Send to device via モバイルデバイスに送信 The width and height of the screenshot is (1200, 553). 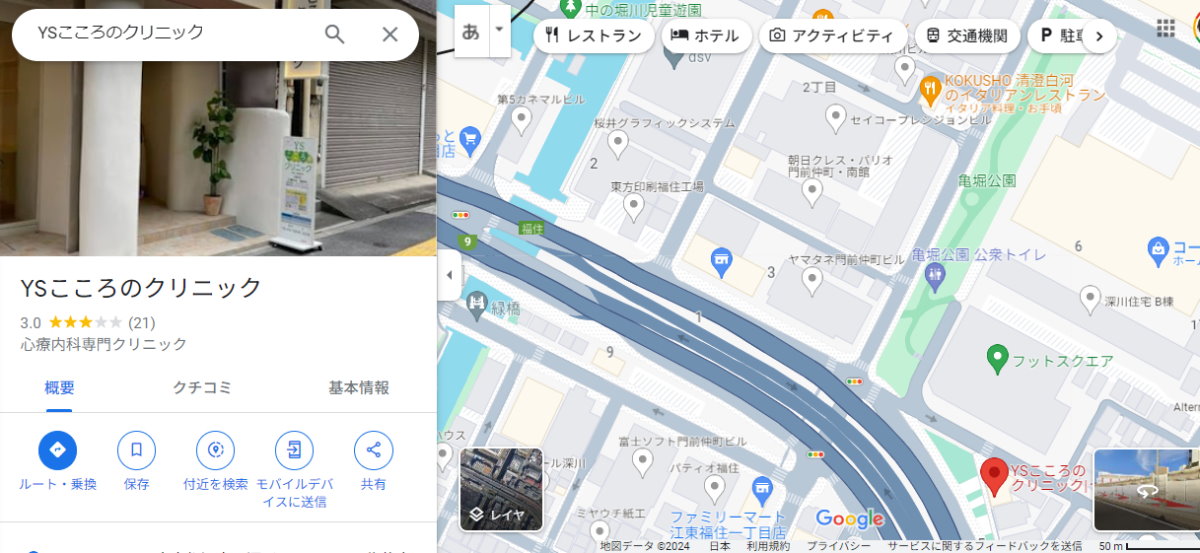click(294, 451)
